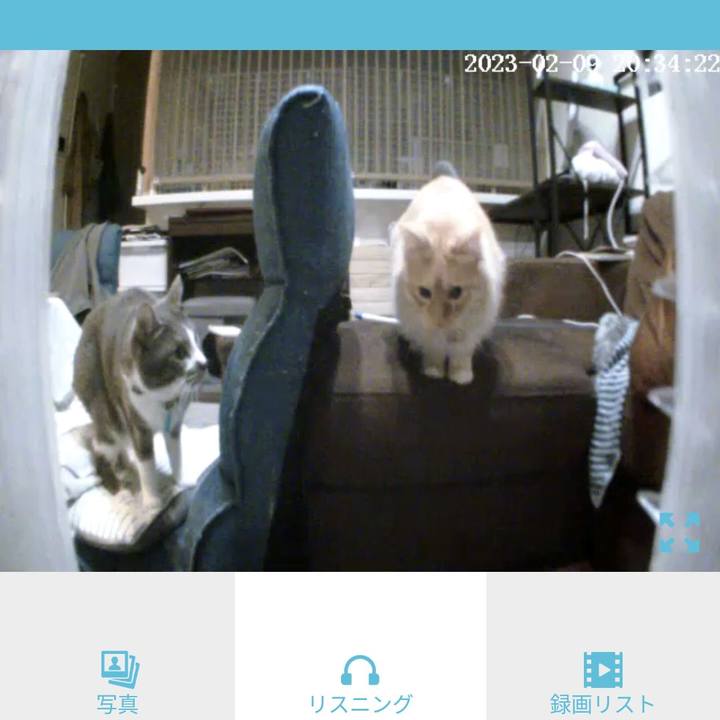Open the 録画リスト recordings list

602,682
